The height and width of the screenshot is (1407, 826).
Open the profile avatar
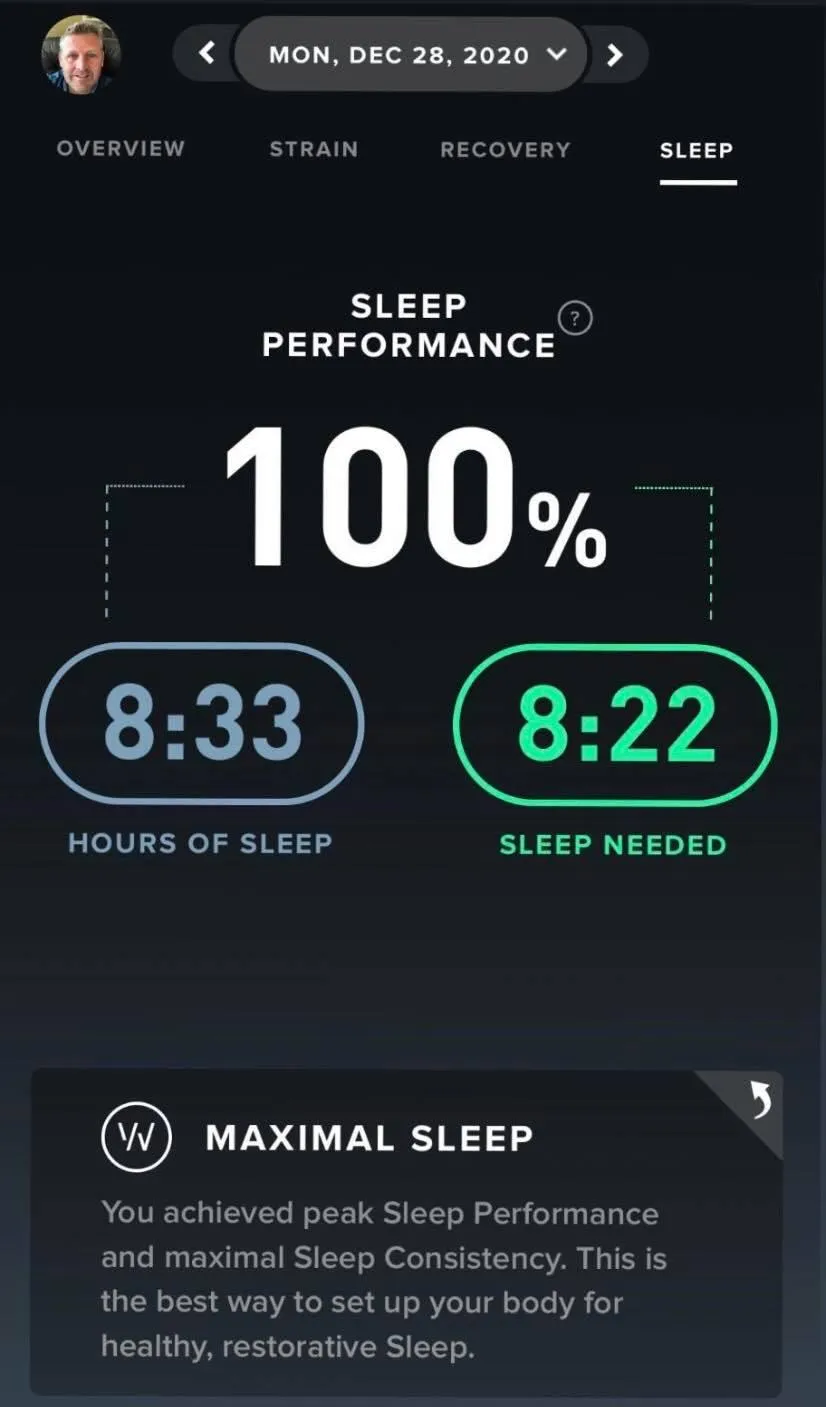tap(80, 55)
